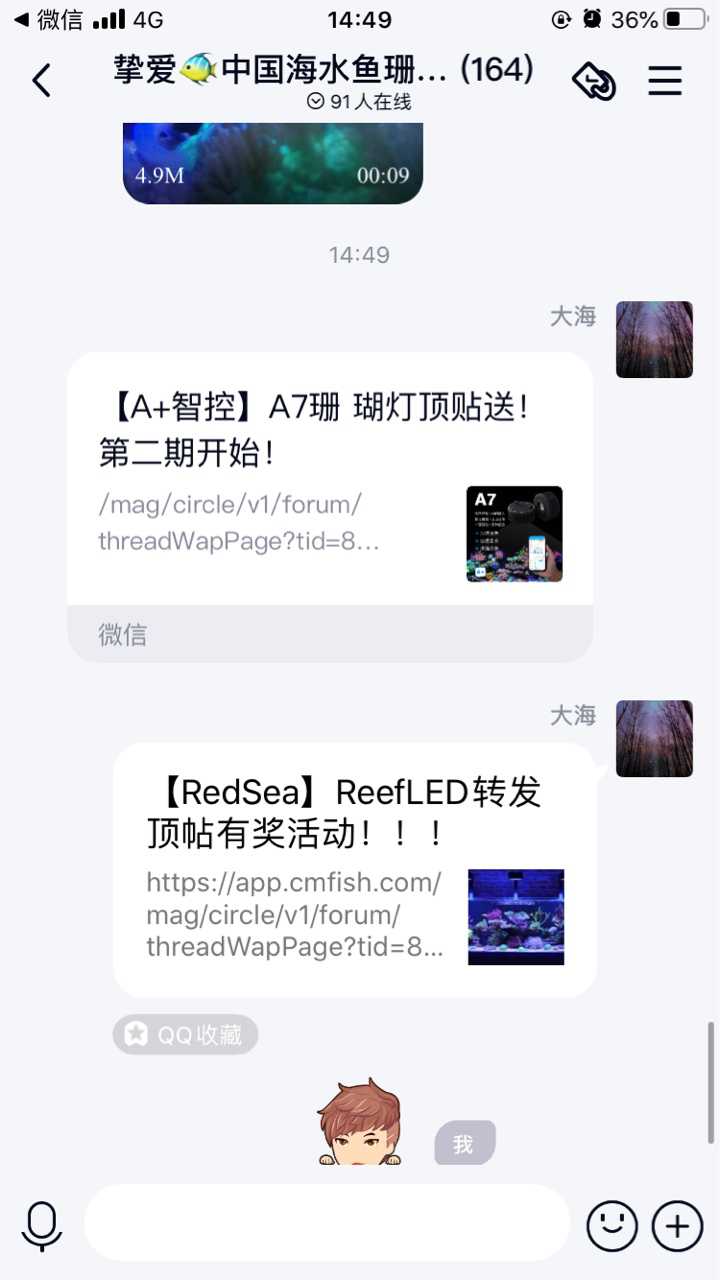This screenshot has width=720, height=1280.
Task: Switch to voice input with the microphone
Action: [42, 1225]
